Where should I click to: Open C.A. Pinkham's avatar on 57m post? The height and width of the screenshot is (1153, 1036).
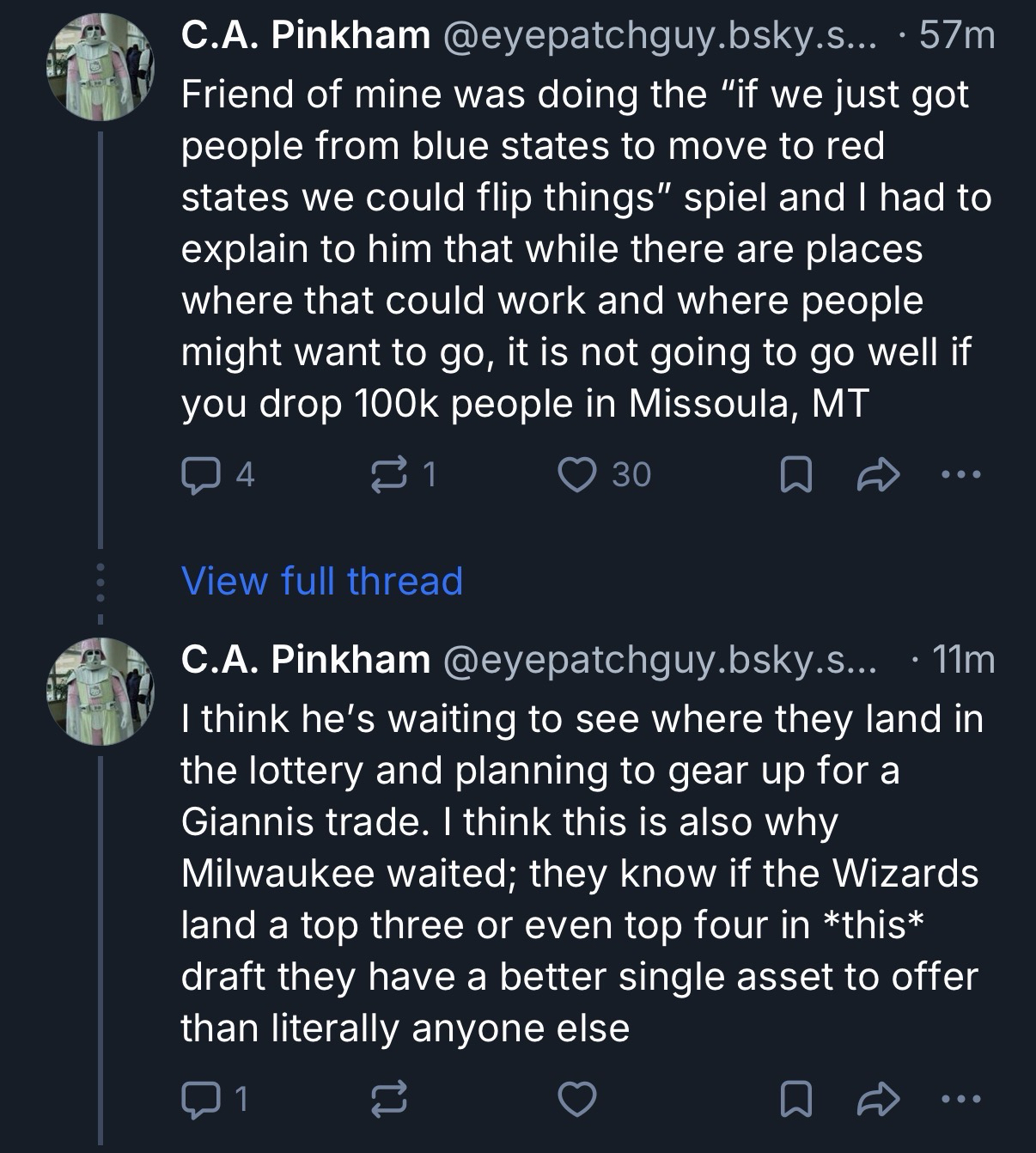pos(99,68)
